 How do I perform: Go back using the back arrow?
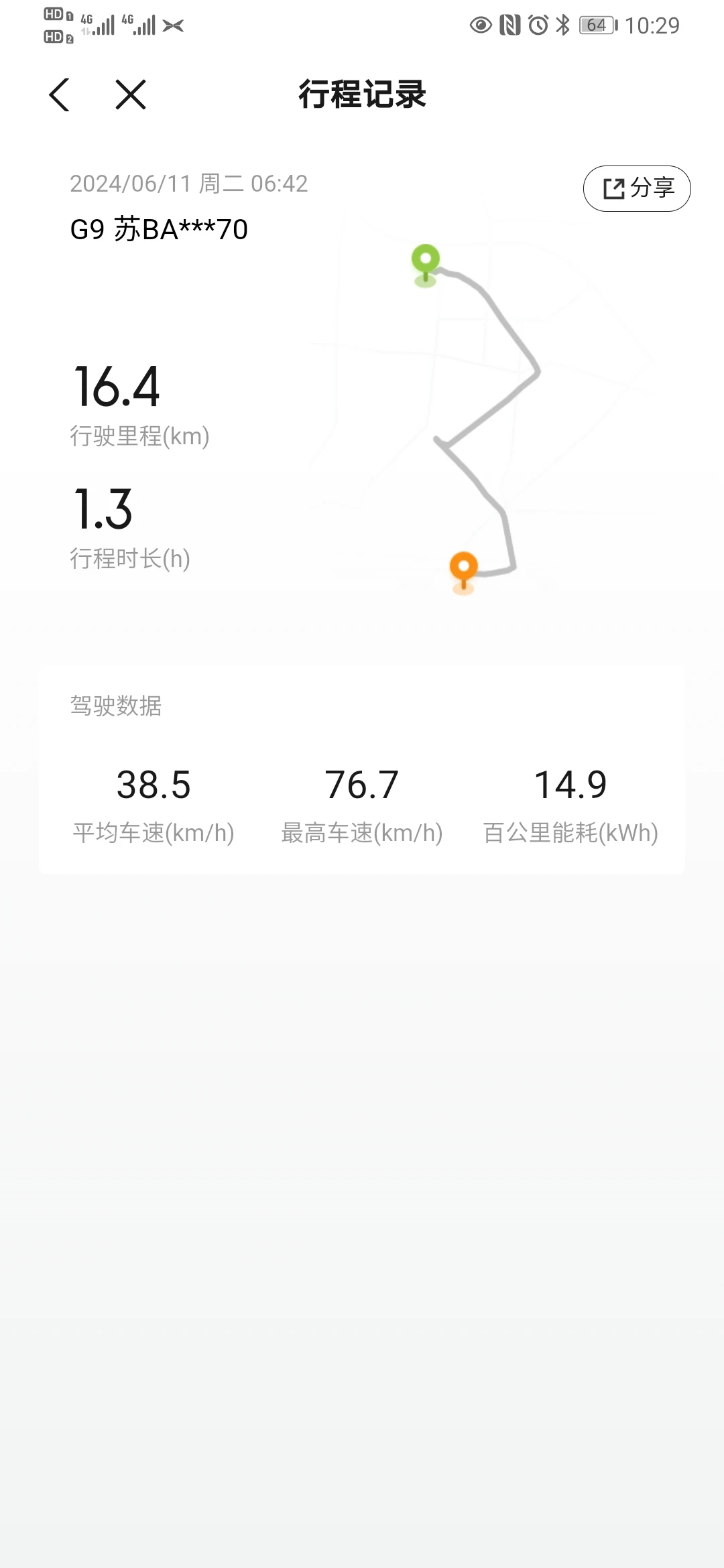60,94
